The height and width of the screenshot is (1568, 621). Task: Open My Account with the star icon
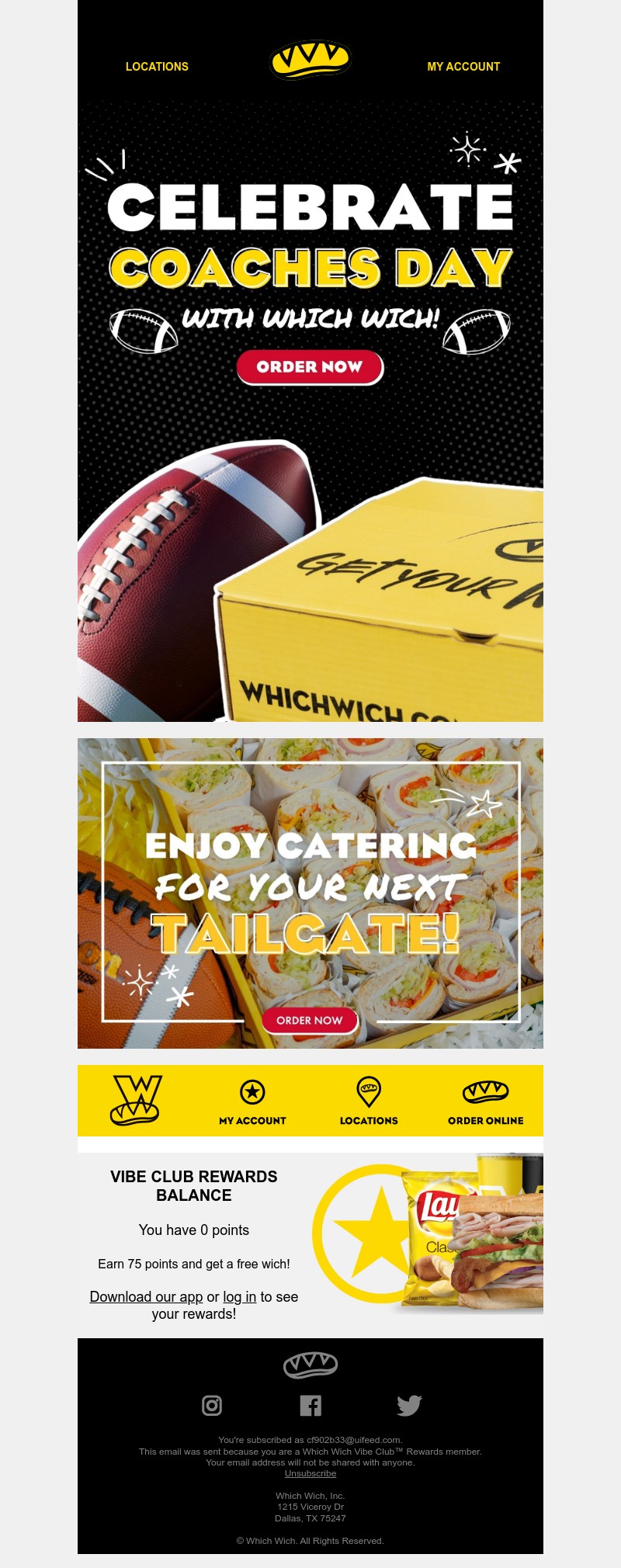(252, 1102)
